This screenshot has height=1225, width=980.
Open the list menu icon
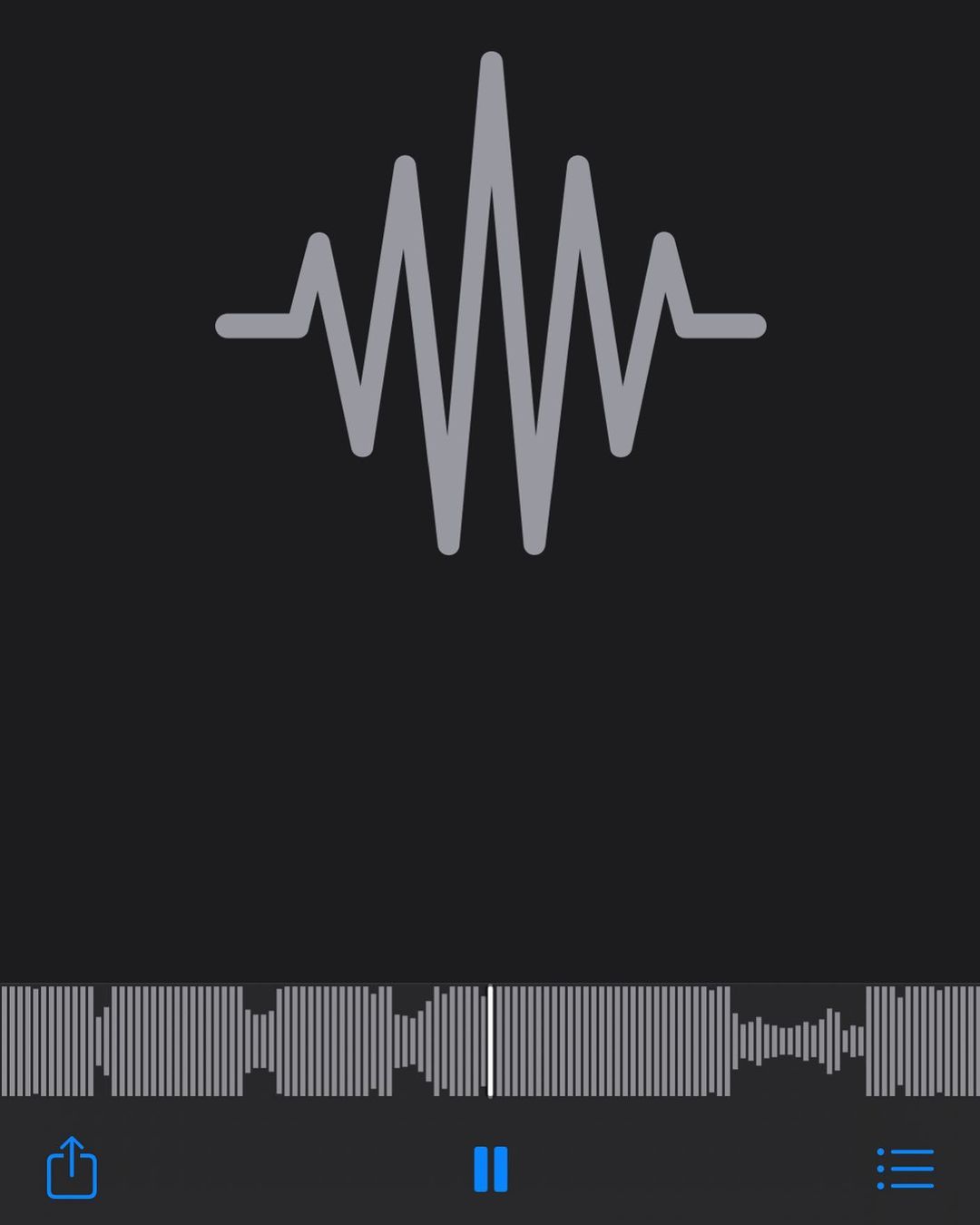coord(906,1168)
